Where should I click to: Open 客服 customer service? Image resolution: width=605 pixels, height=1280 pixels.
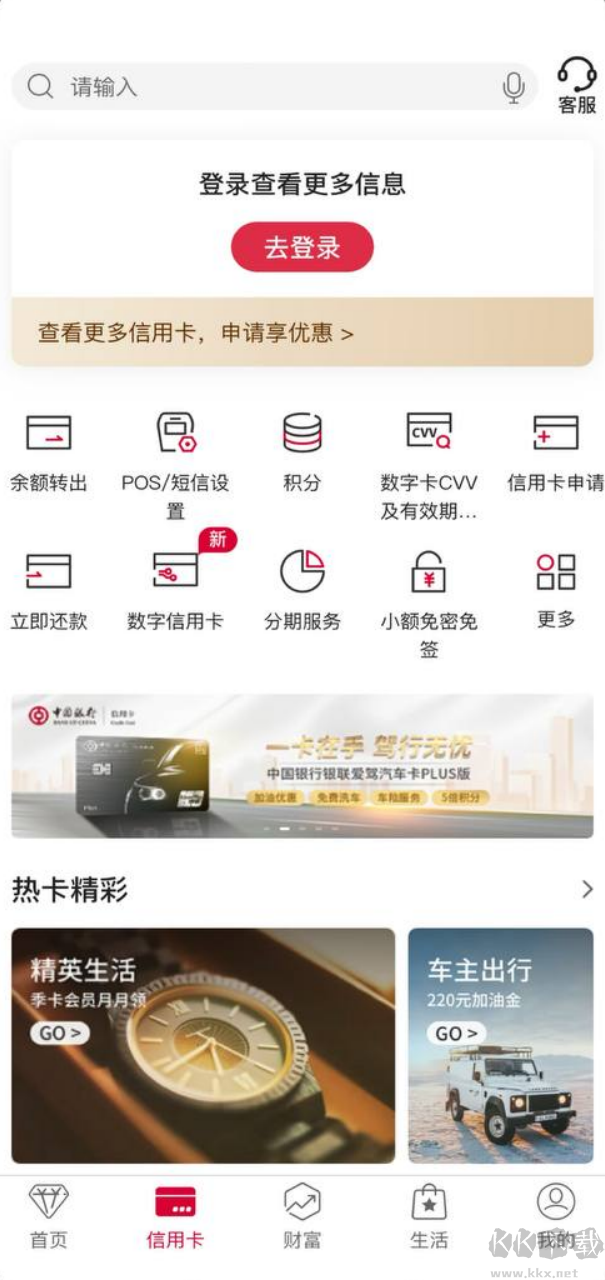576,86
